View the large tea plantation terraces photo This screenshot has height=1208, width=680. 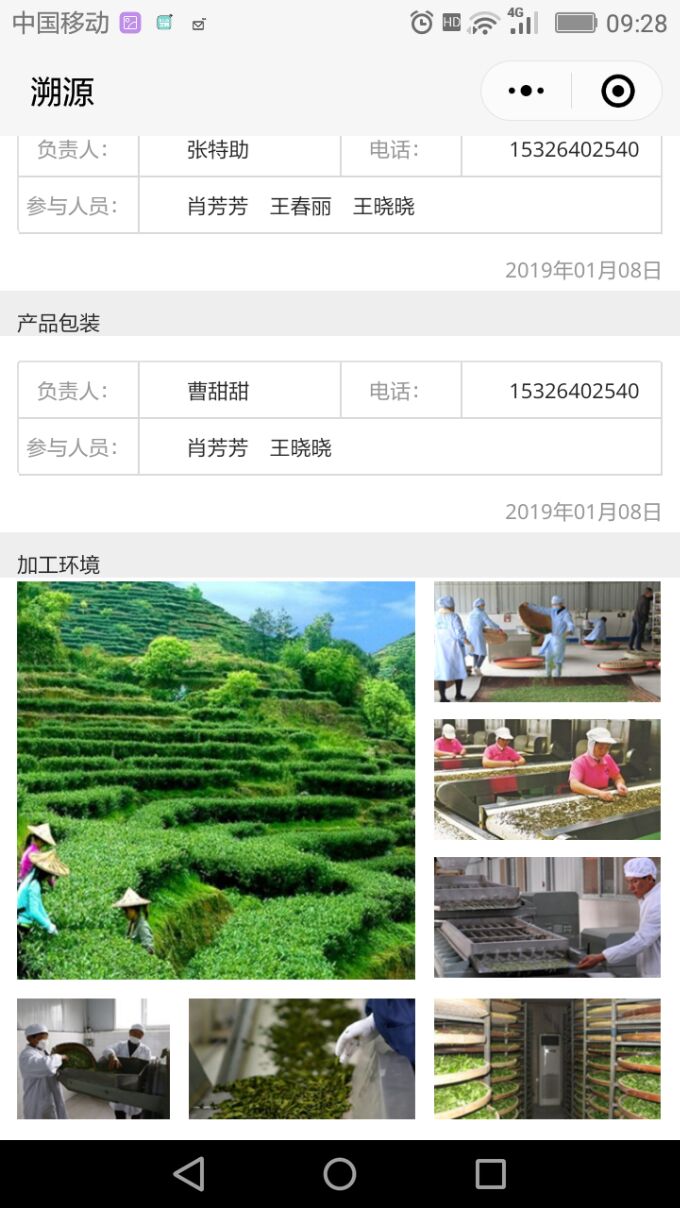pyautogui.click(x=216, y=780)
